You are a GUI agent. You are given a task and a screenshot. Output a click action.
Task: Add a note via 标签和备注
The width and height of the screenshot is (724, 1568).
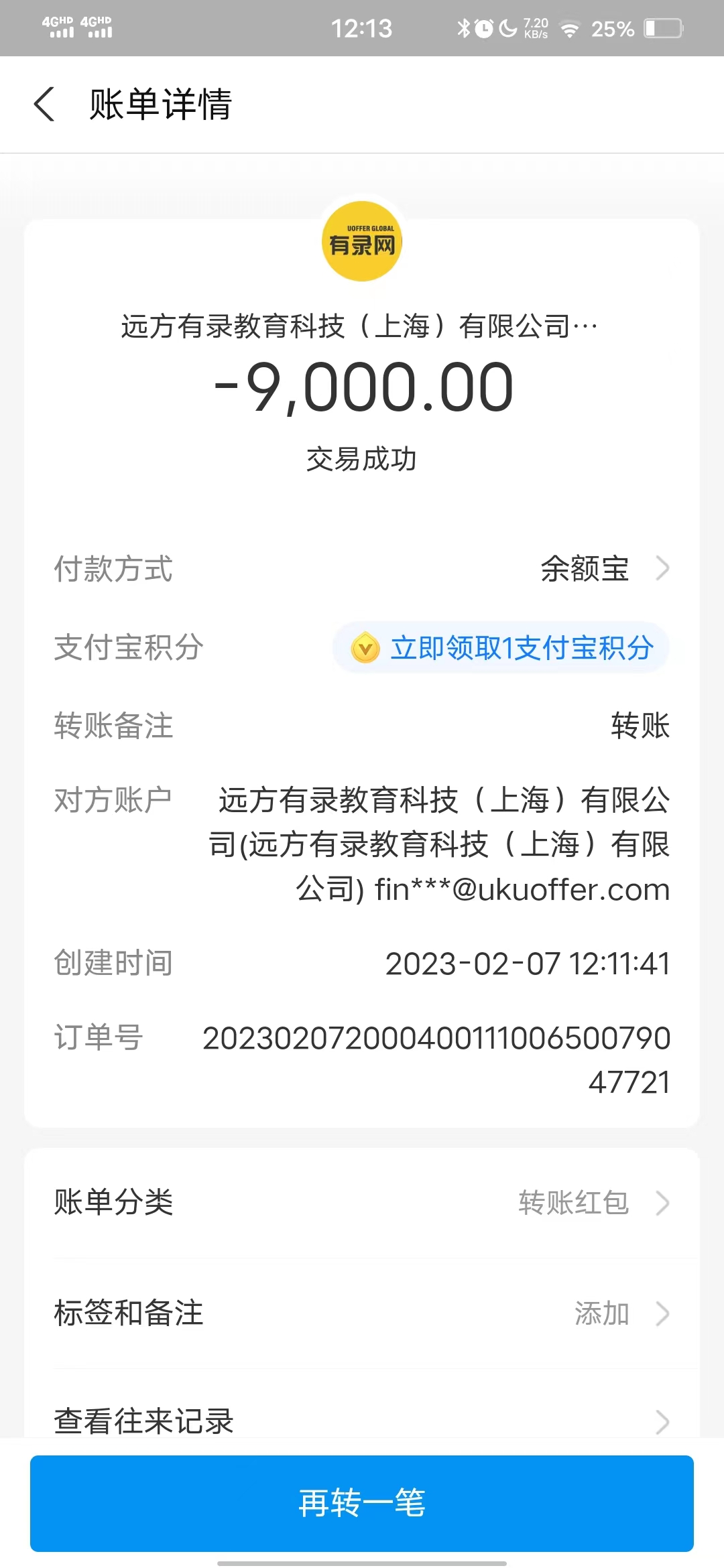362,1313
